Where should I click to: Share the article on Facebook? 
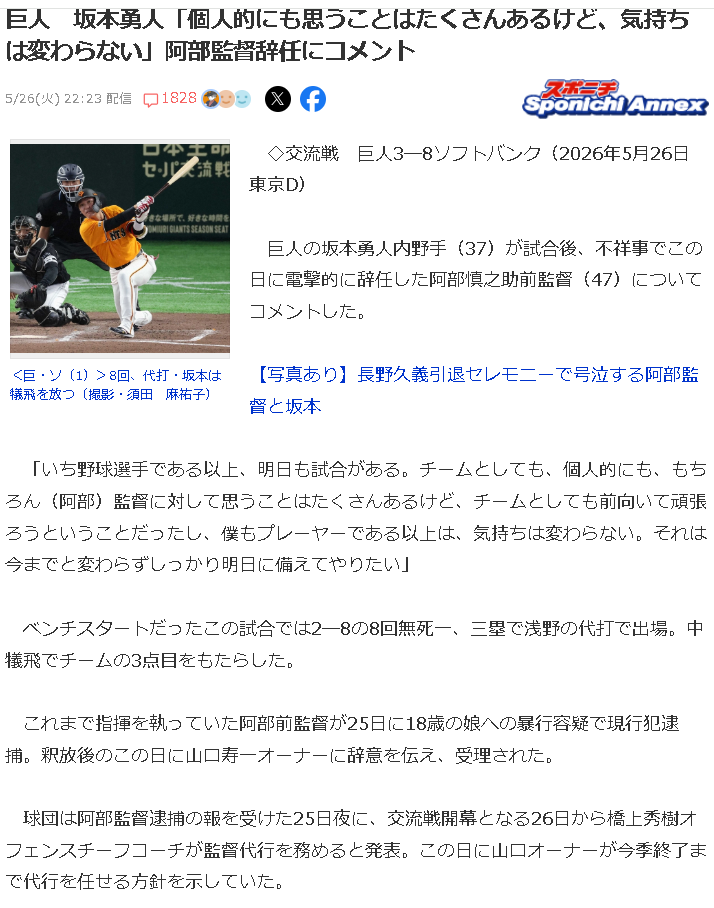point(313,99)
